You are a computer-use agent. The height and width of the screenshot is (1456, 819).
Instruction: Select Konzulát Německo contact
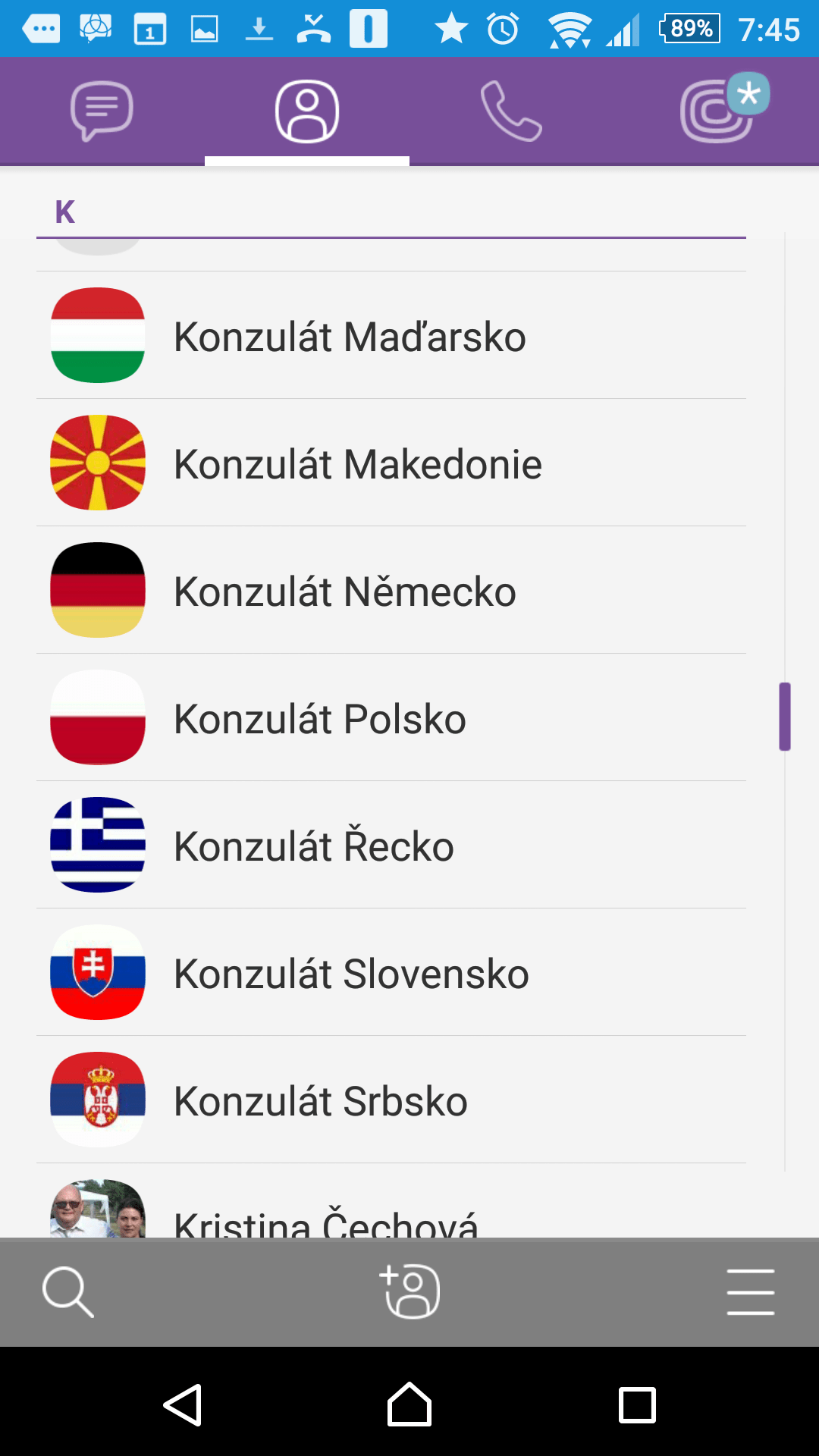point(391,590)
